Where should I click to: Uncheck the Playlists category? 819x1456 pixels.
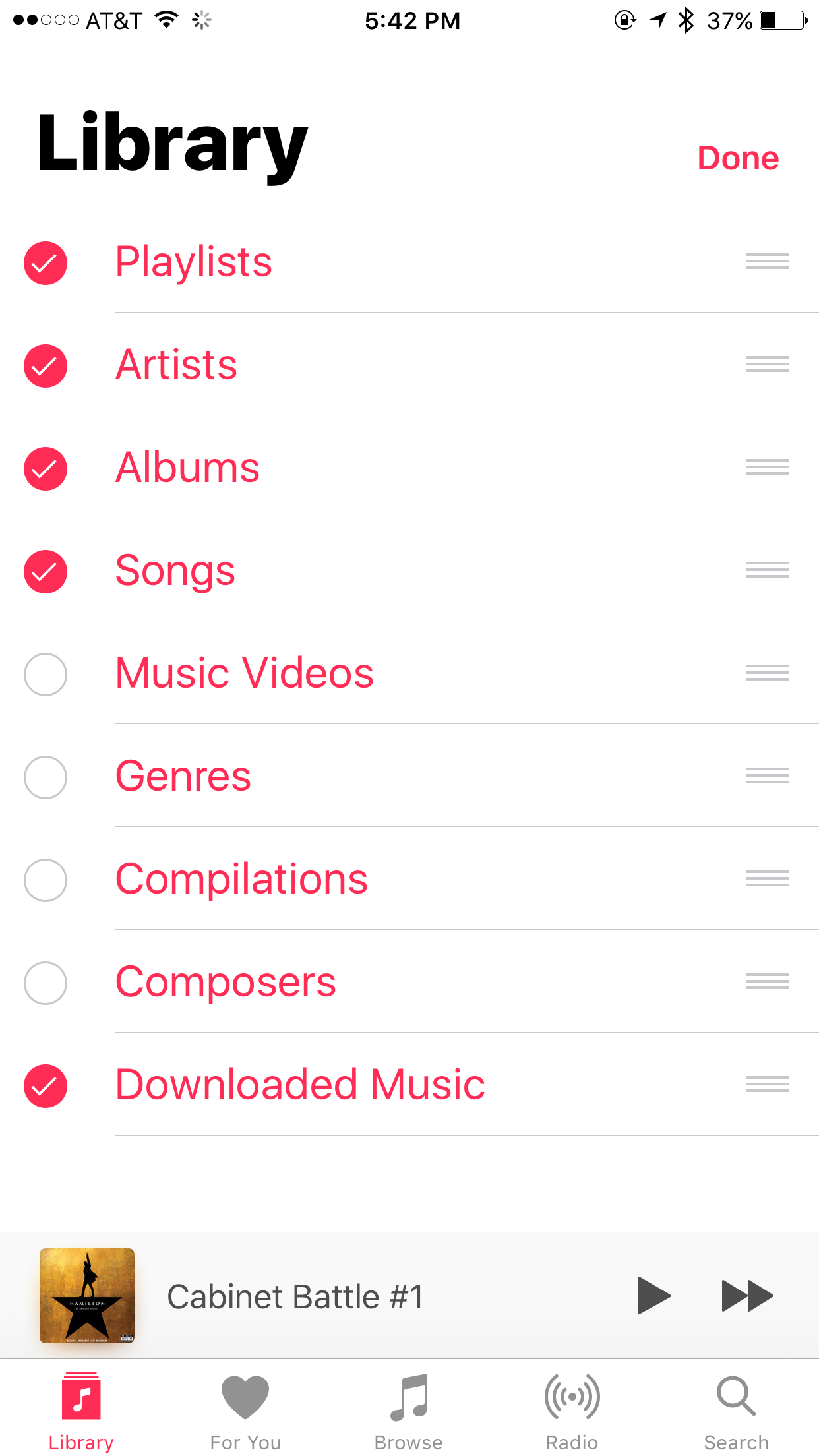point(45,262)
